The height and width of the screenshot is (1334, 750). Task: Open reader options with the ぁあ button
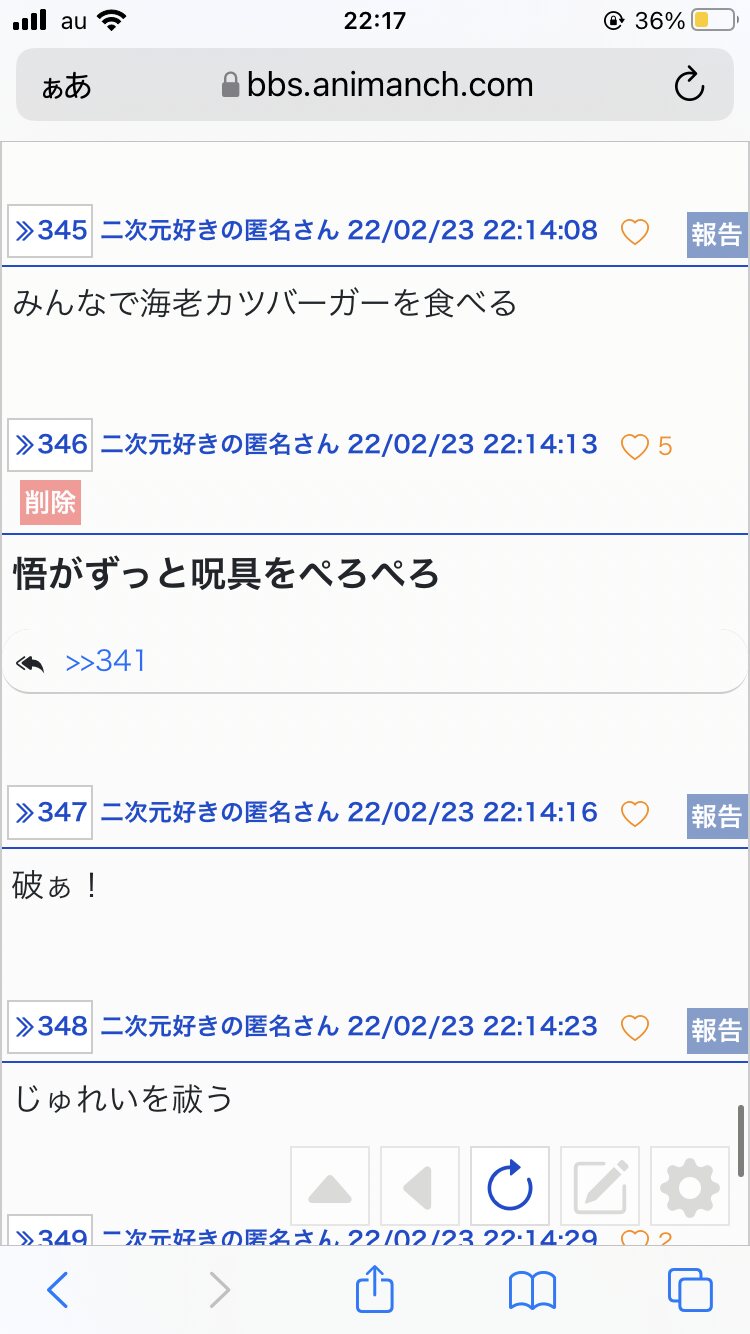66,87
